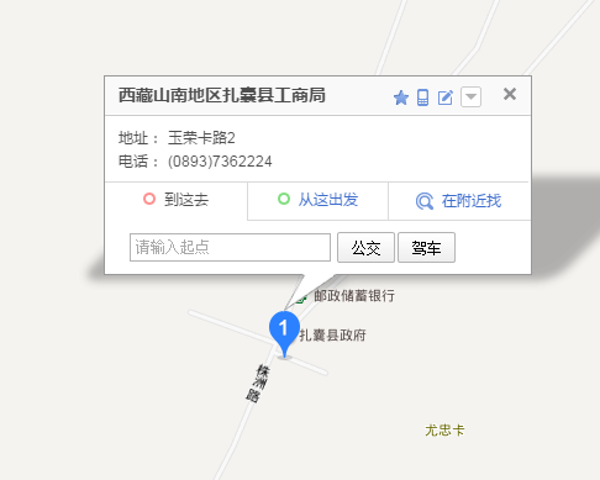Close the location info popup

pyautogui.click(x=509, y=94)
